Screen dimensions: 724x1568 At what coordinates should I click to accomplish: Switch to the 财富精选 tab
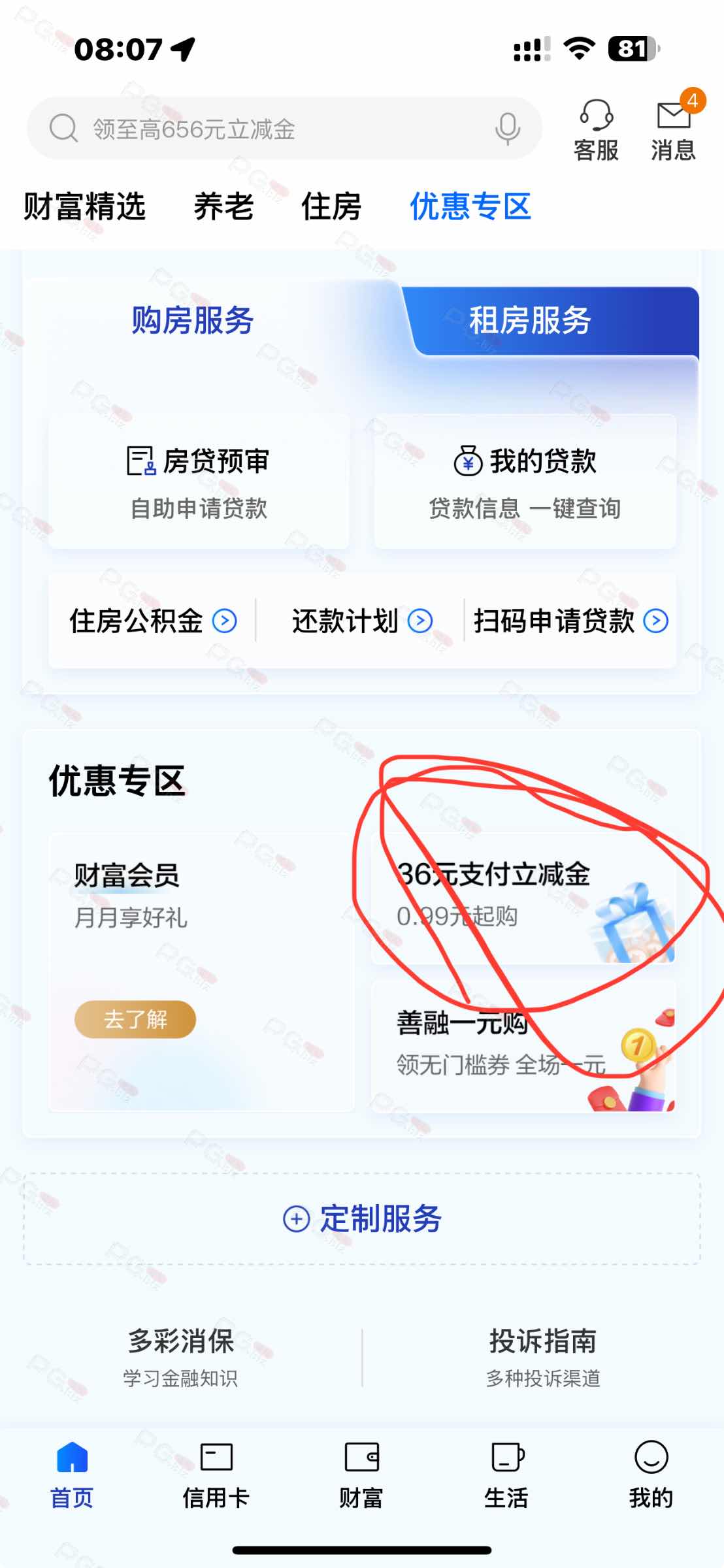point(84,206)
